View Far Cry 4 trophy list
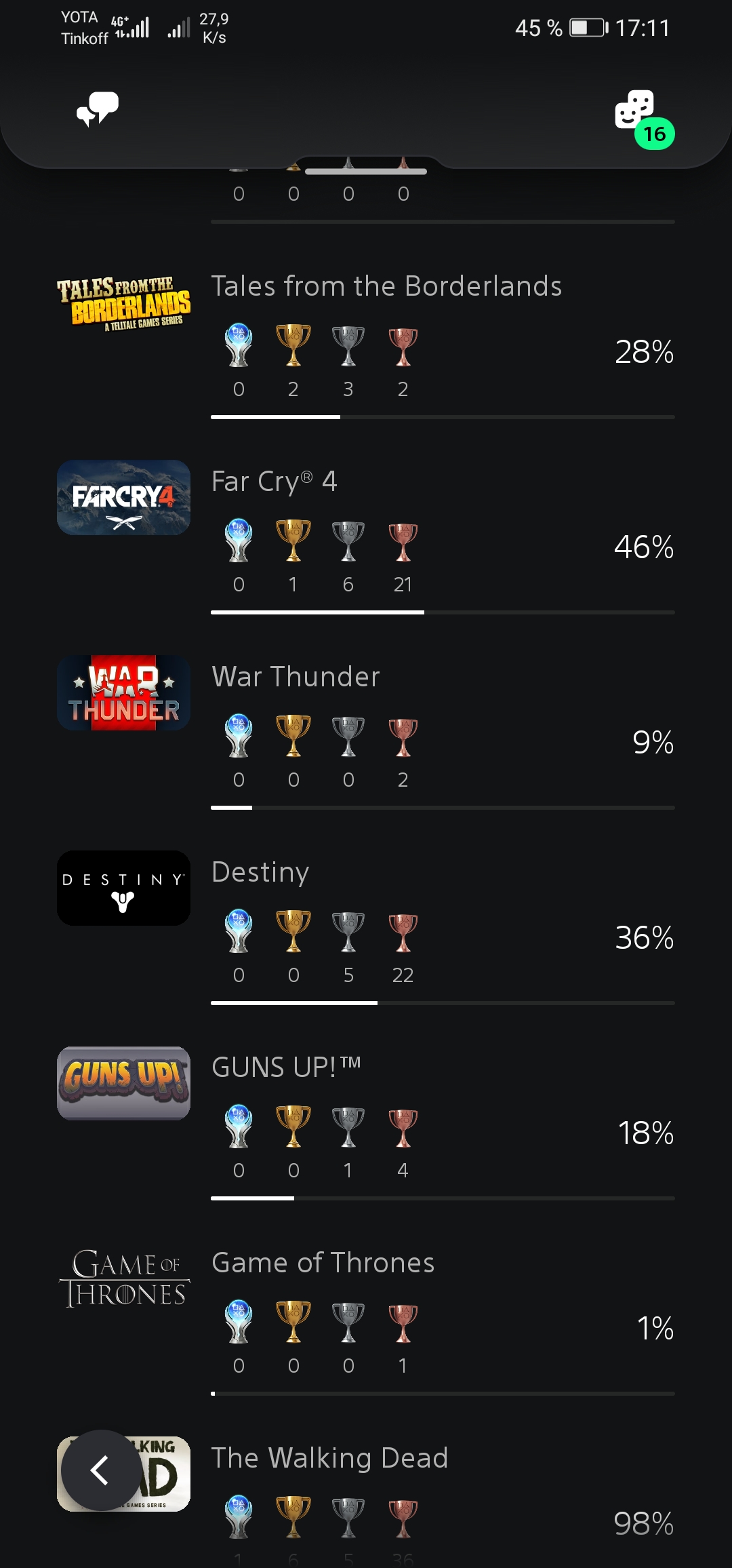Screen dimensions: 732x1568 (x=366, y=538)
